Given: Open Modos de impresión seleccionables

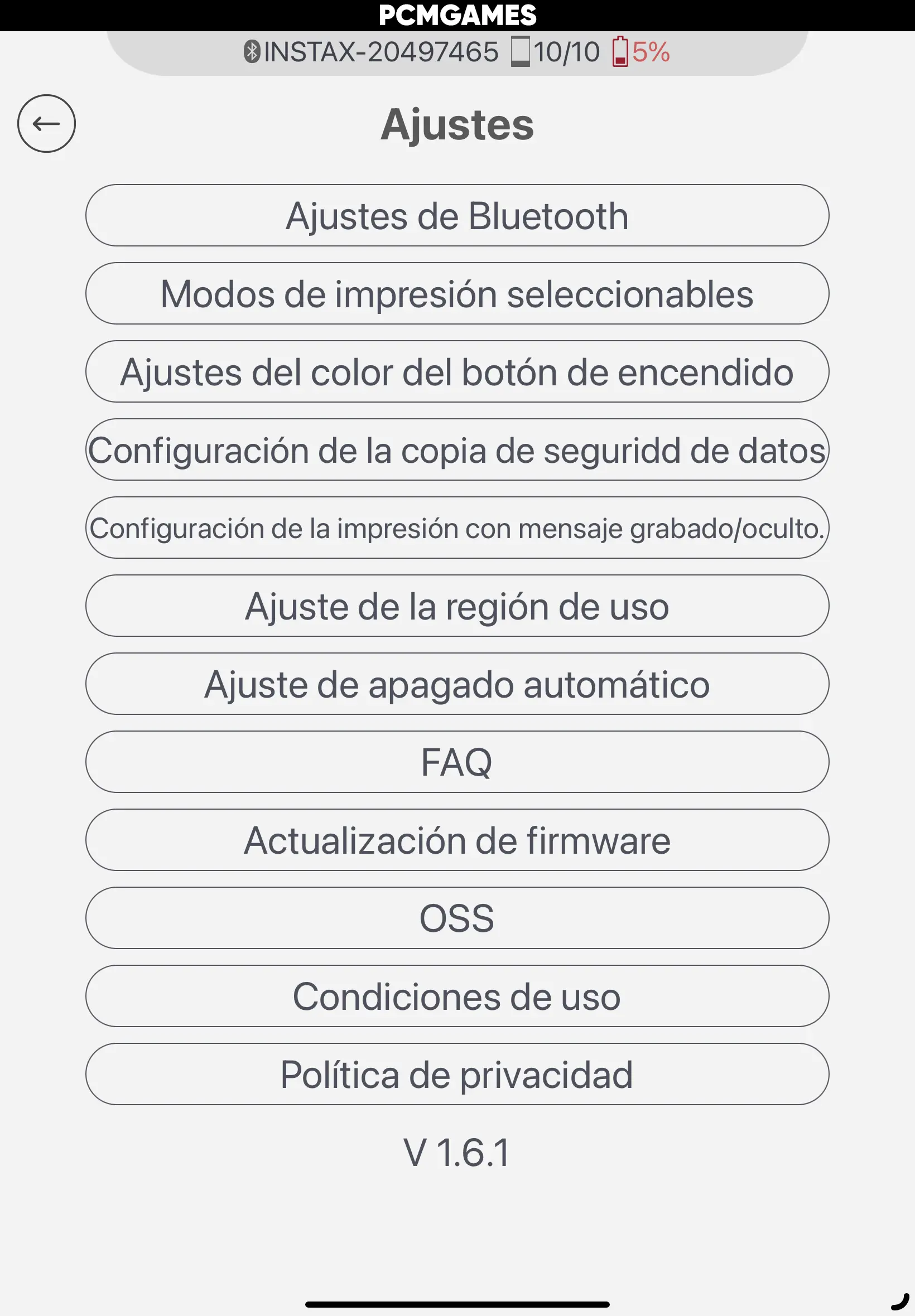Looking at the screenshot, I should [457, 293].
